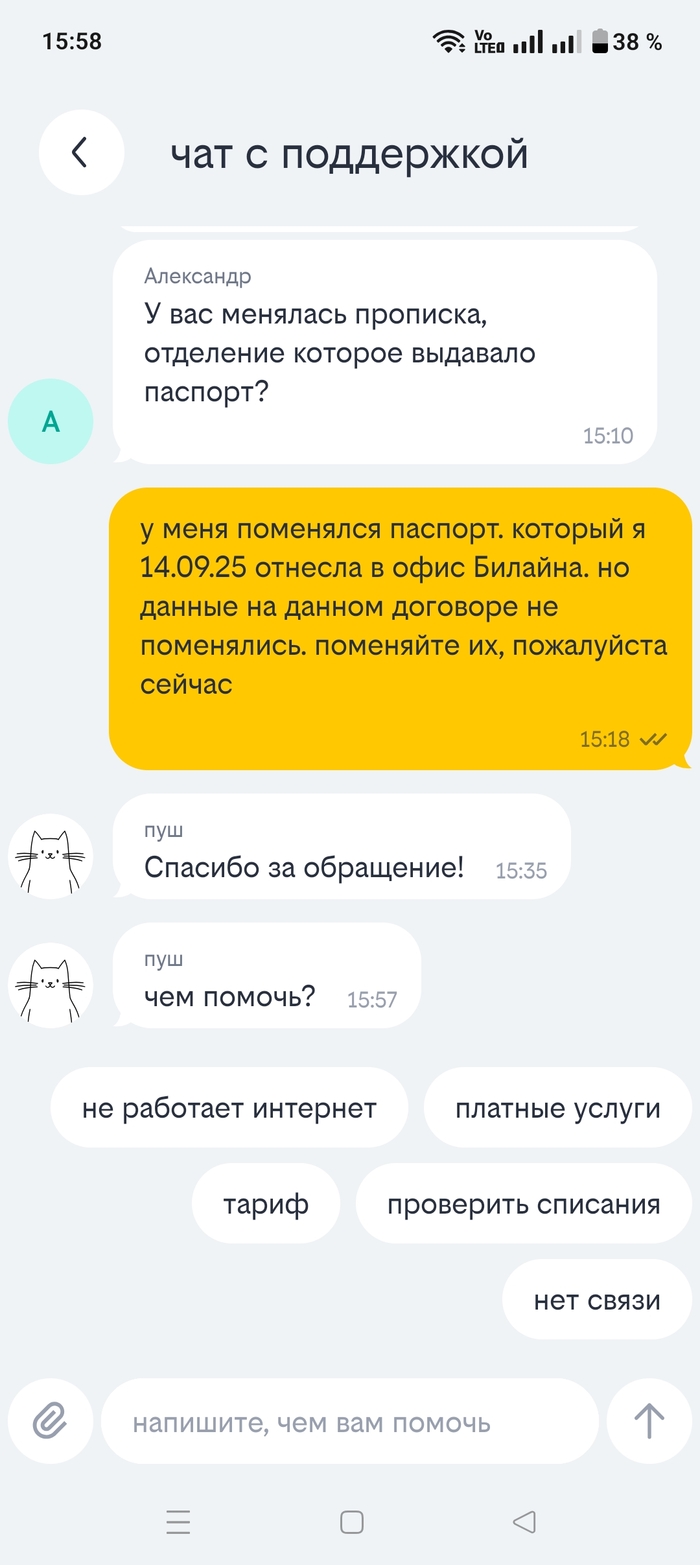
Task: Open the system recent apps menu
Action: click(178, 1522)
